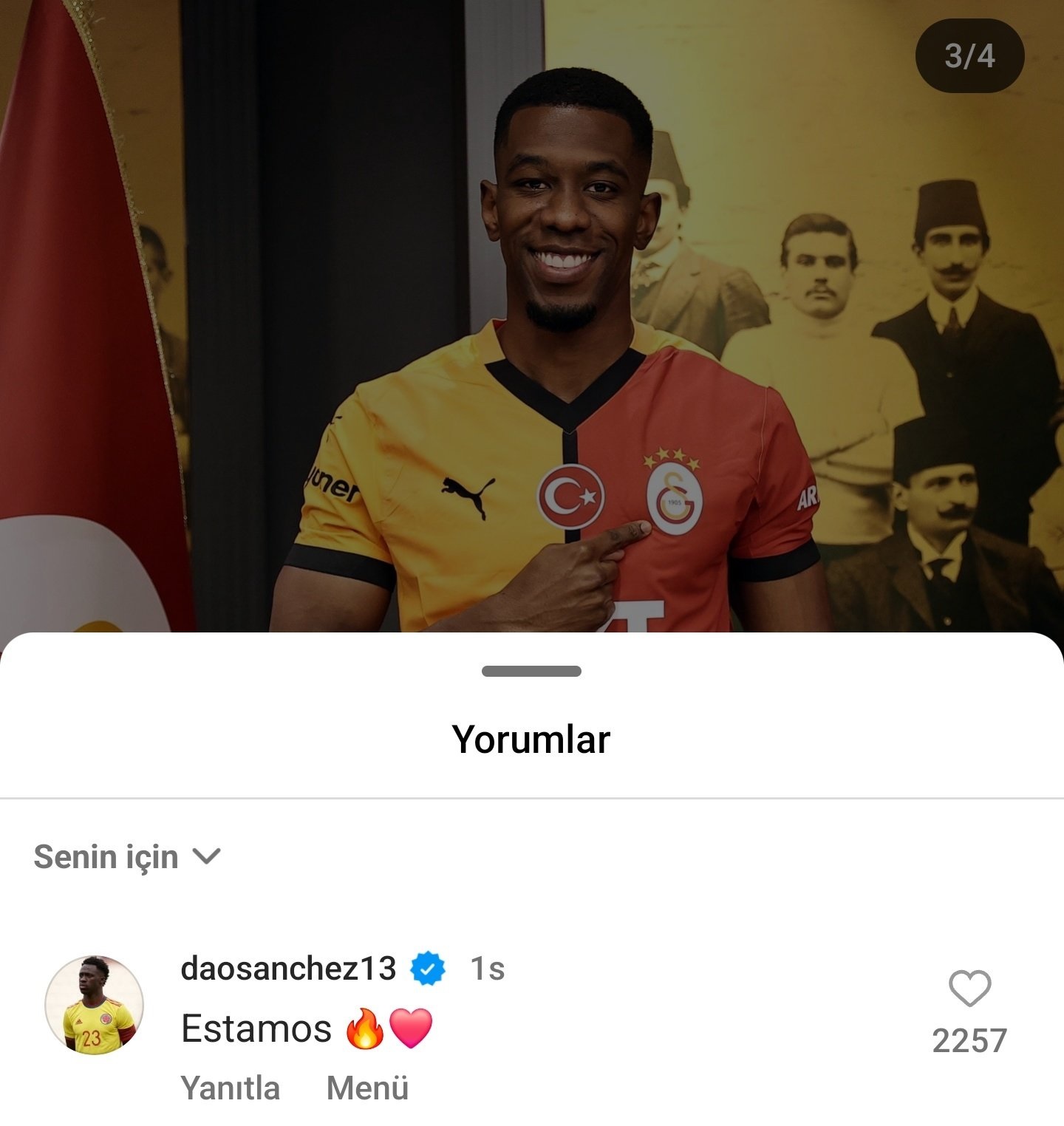Open daosanchez13's profile picture

click(95, 1005)
